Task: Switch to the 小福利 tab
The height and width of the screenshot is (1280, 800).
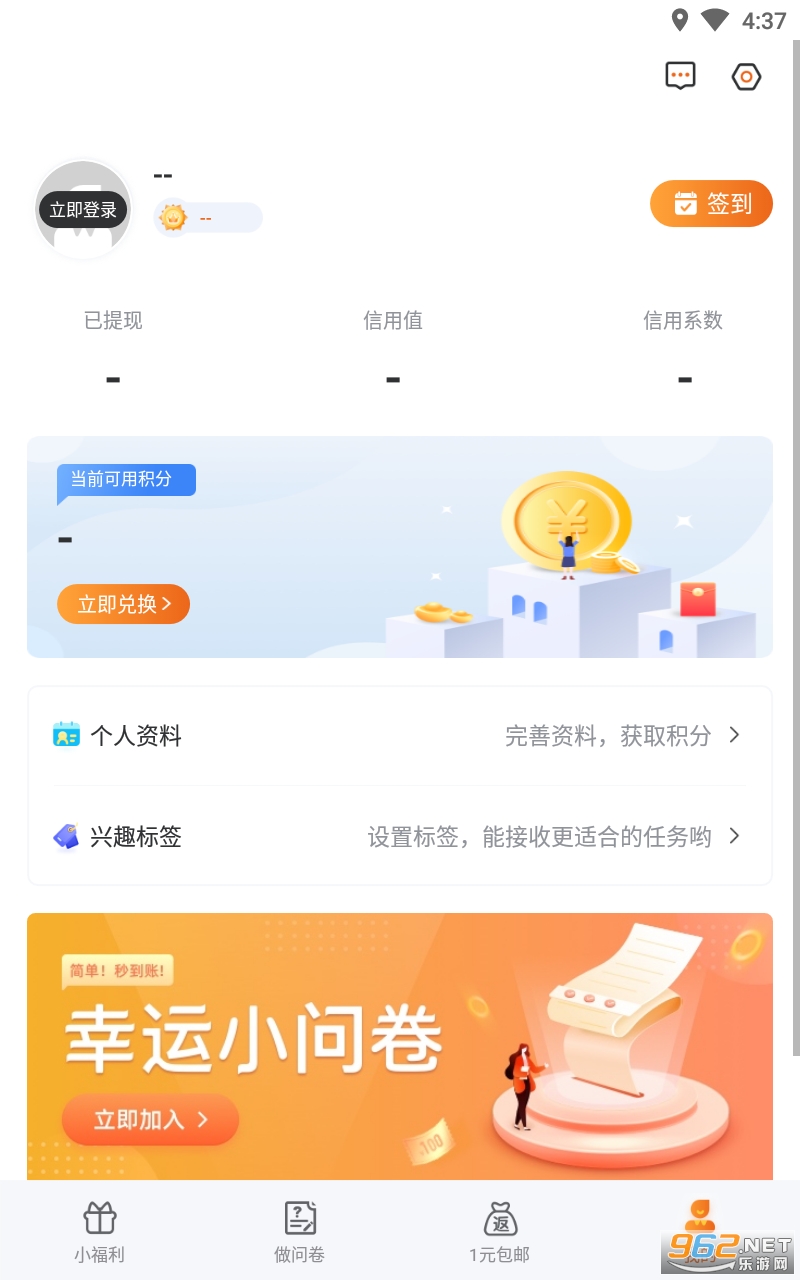Action: 99,1232
